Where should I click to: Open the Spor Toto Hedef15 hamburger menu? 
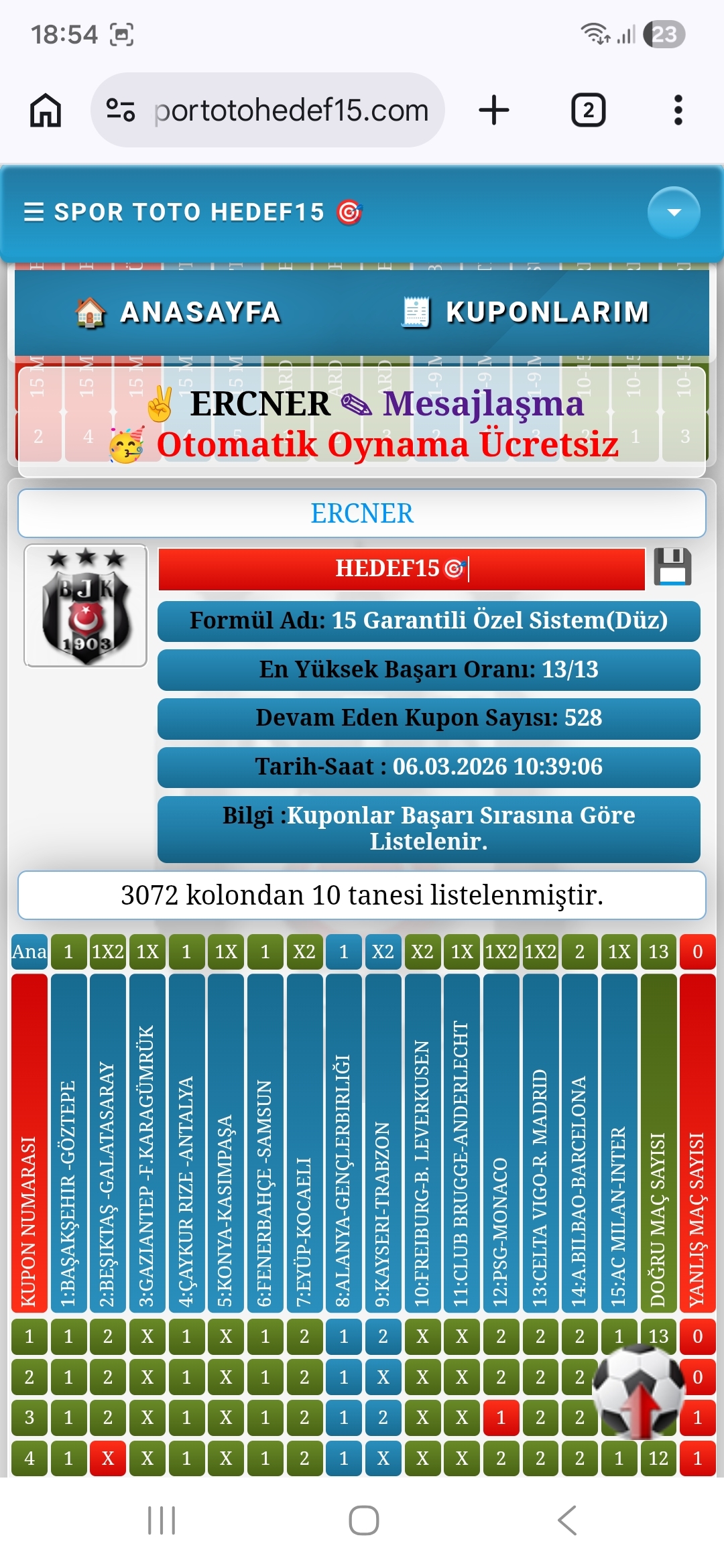tap(34, 212)
